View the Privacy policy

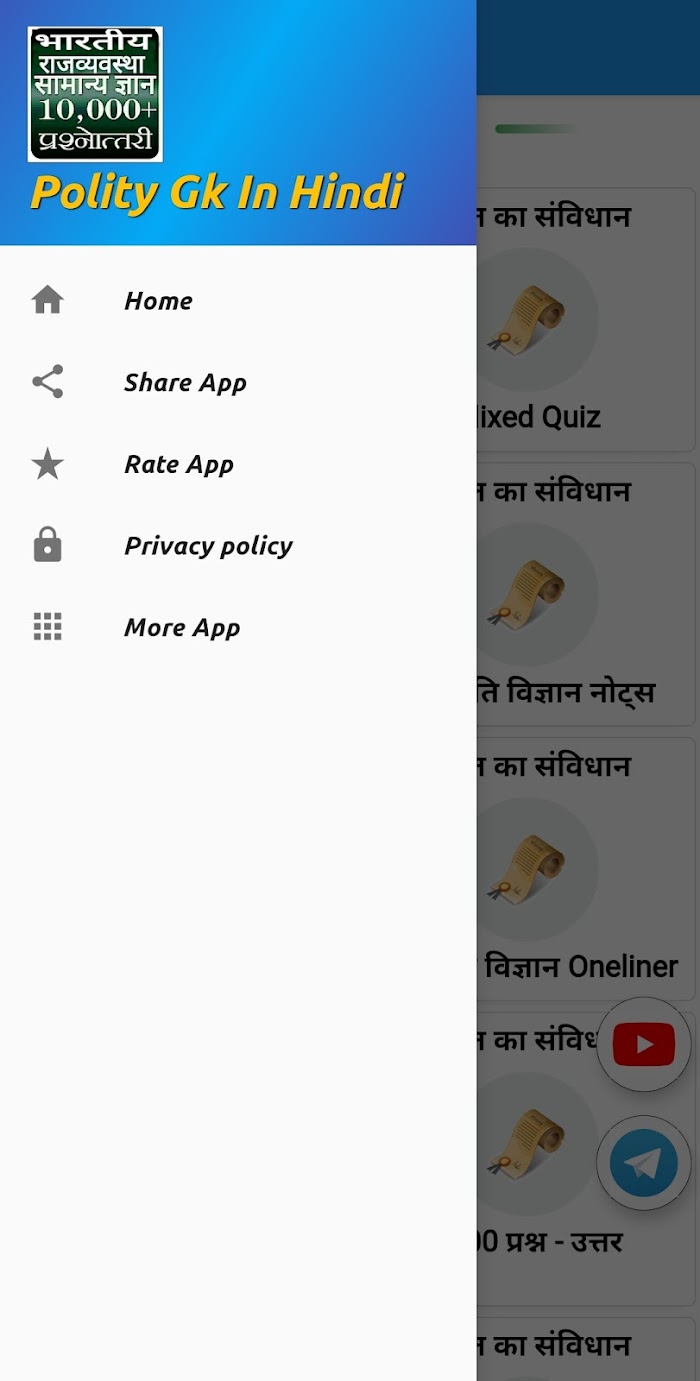tap(238, 546)
